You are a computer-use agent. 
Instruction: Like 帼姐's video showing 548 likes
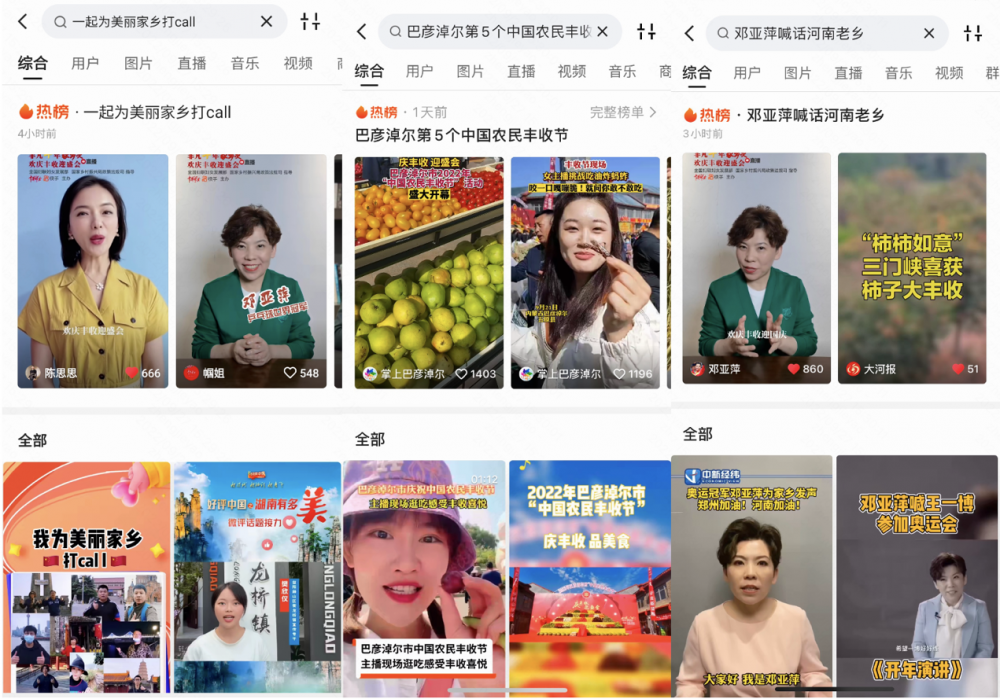290,372
